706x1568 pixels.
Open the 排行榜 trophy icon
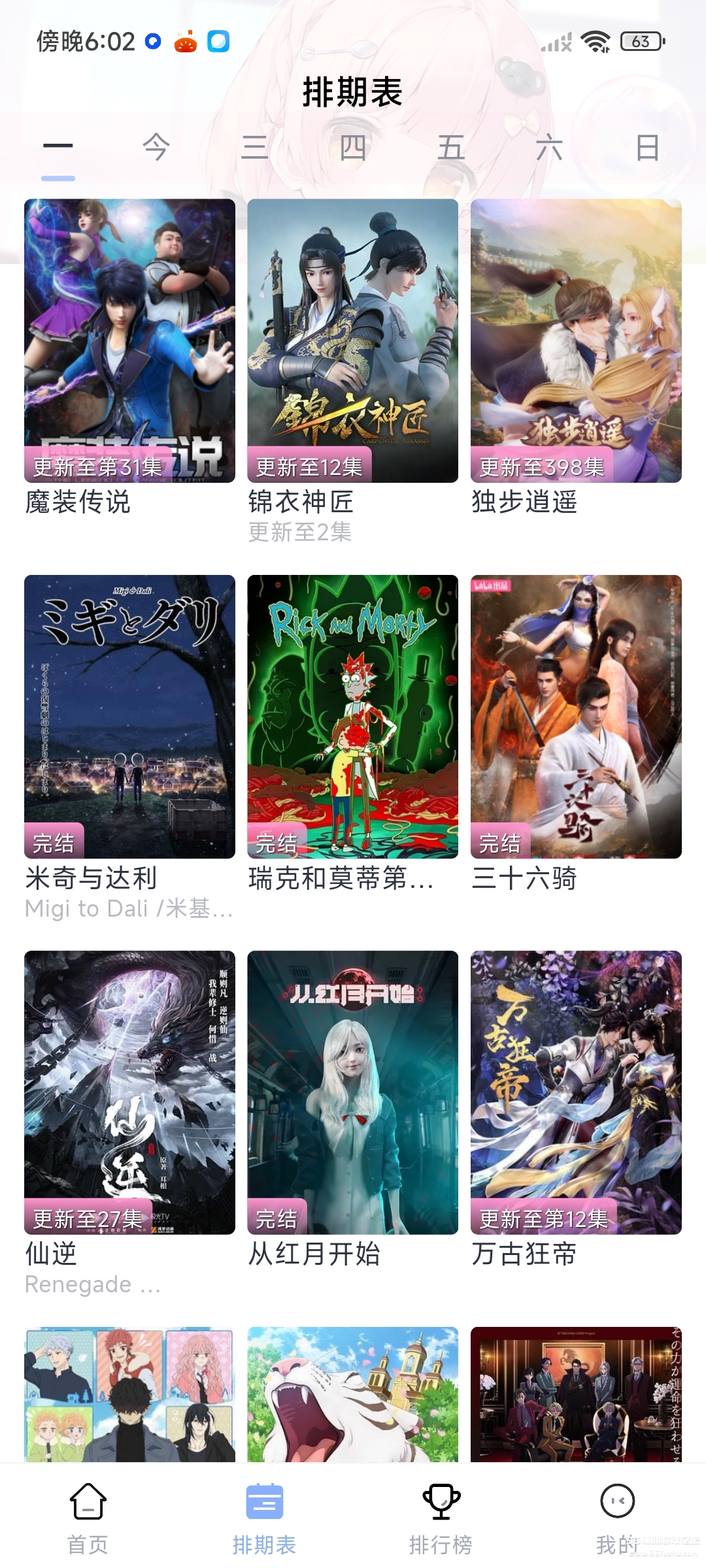coord(441,1500)
